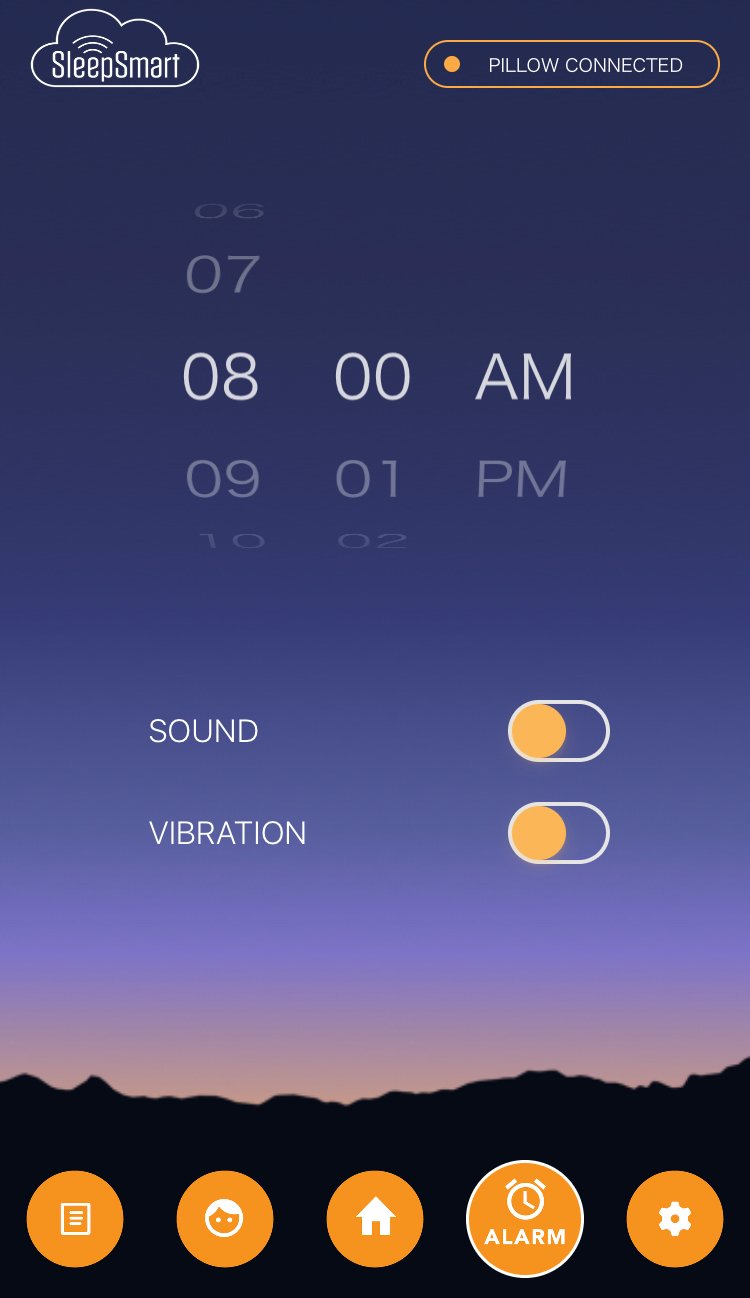750x1298 pixels.
Task: Toggle the Vibration alarm switch
Action: [558, 833]
